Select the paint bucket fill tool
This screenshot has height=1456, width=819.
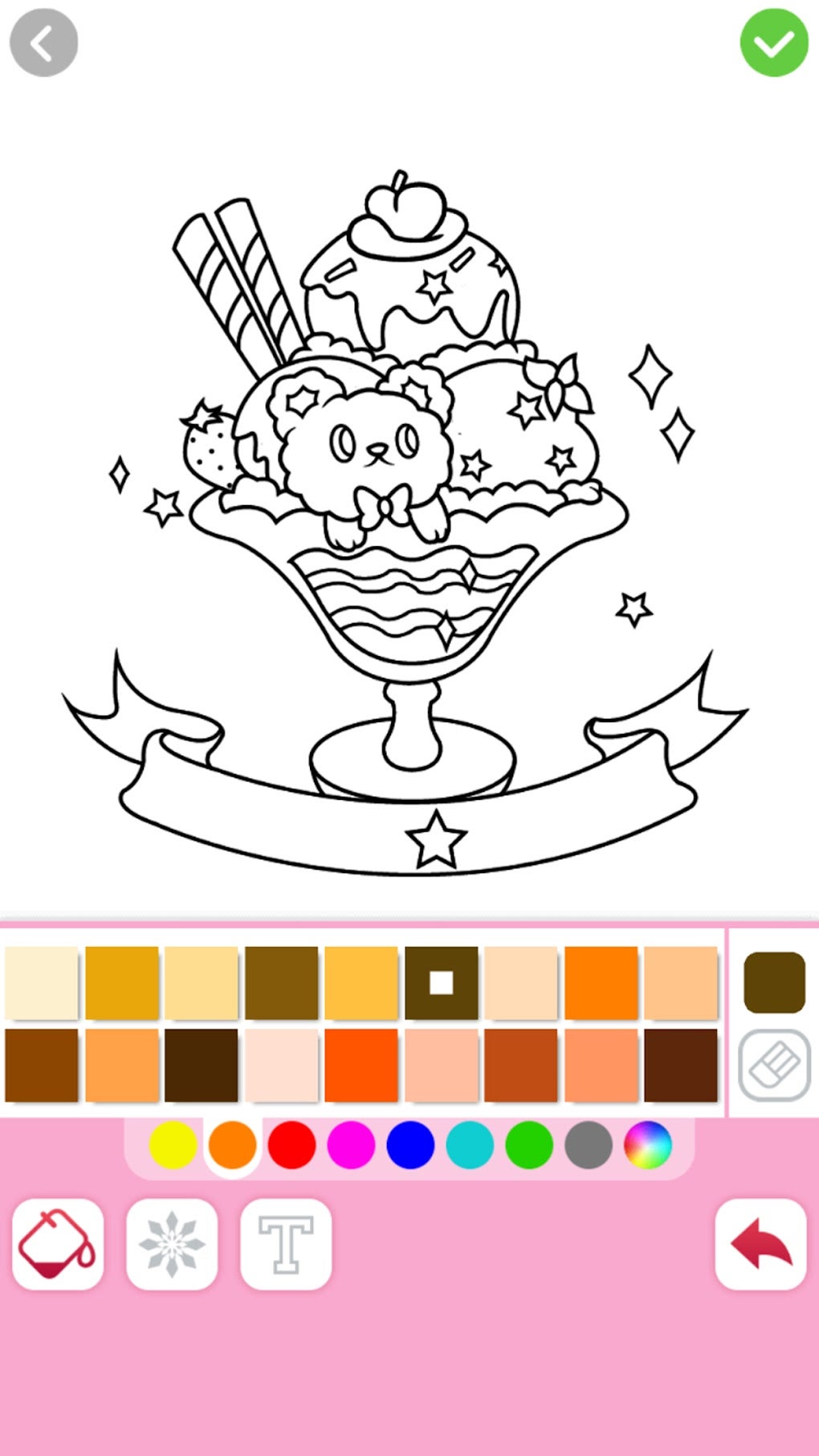(x=56, y=1241)
